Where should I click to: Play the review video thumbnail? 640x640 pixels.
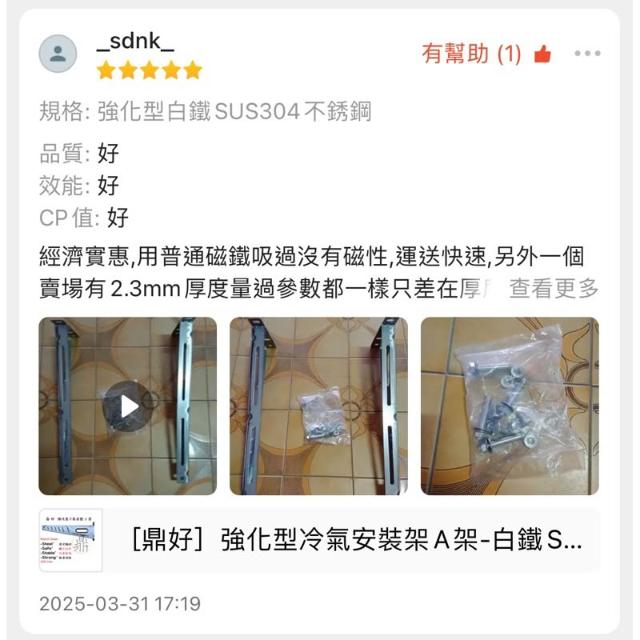point(128,406)
